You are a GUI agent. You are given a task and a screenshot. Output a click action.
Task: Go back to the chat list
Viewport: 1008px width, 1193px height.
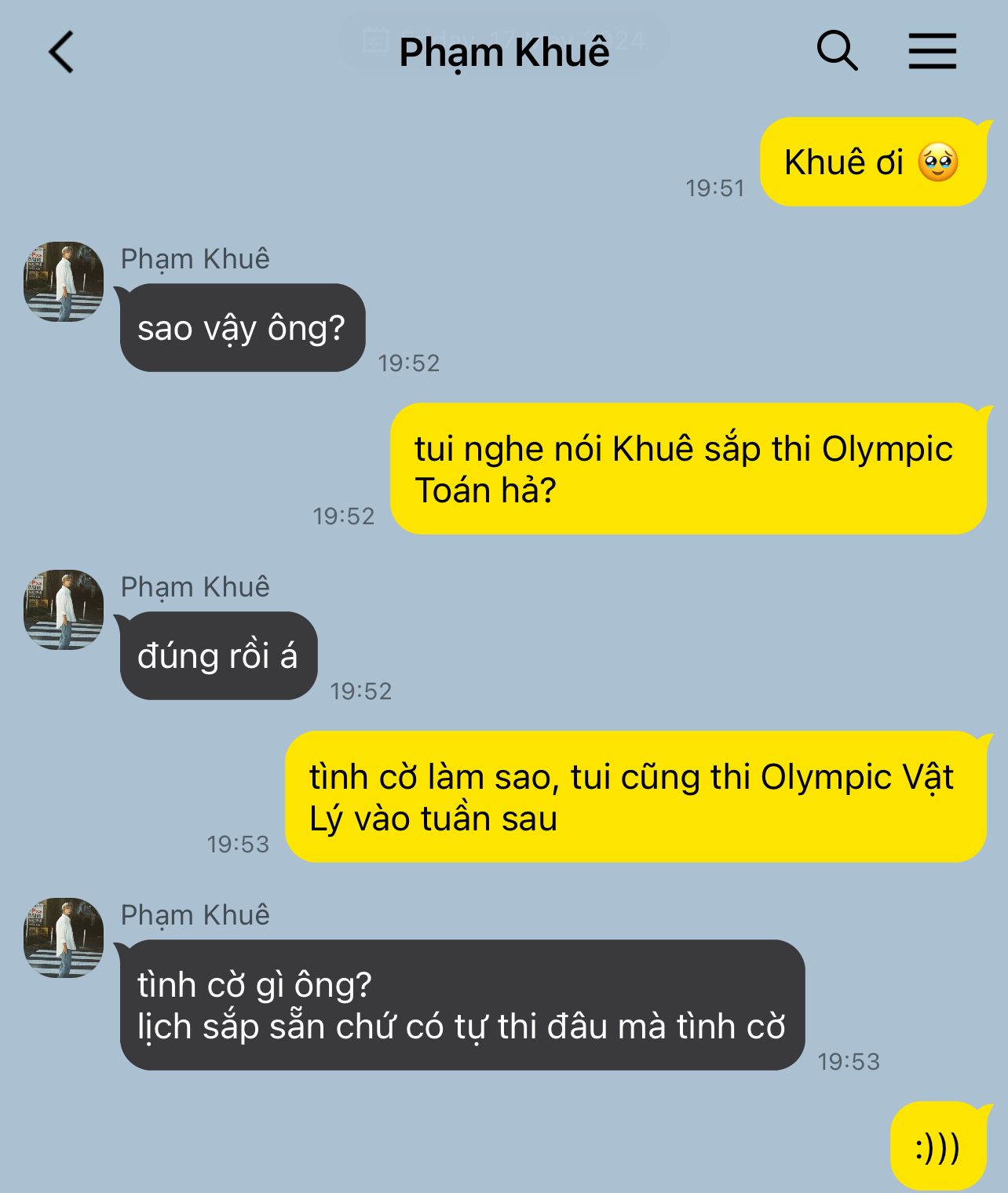click(61, 53)
